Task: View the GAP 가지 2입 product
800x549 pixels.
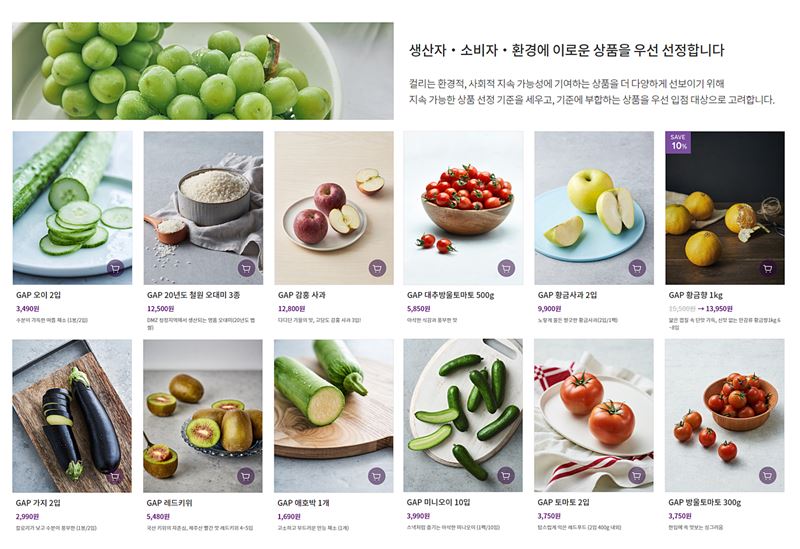Action: click(x=71, y=410)
